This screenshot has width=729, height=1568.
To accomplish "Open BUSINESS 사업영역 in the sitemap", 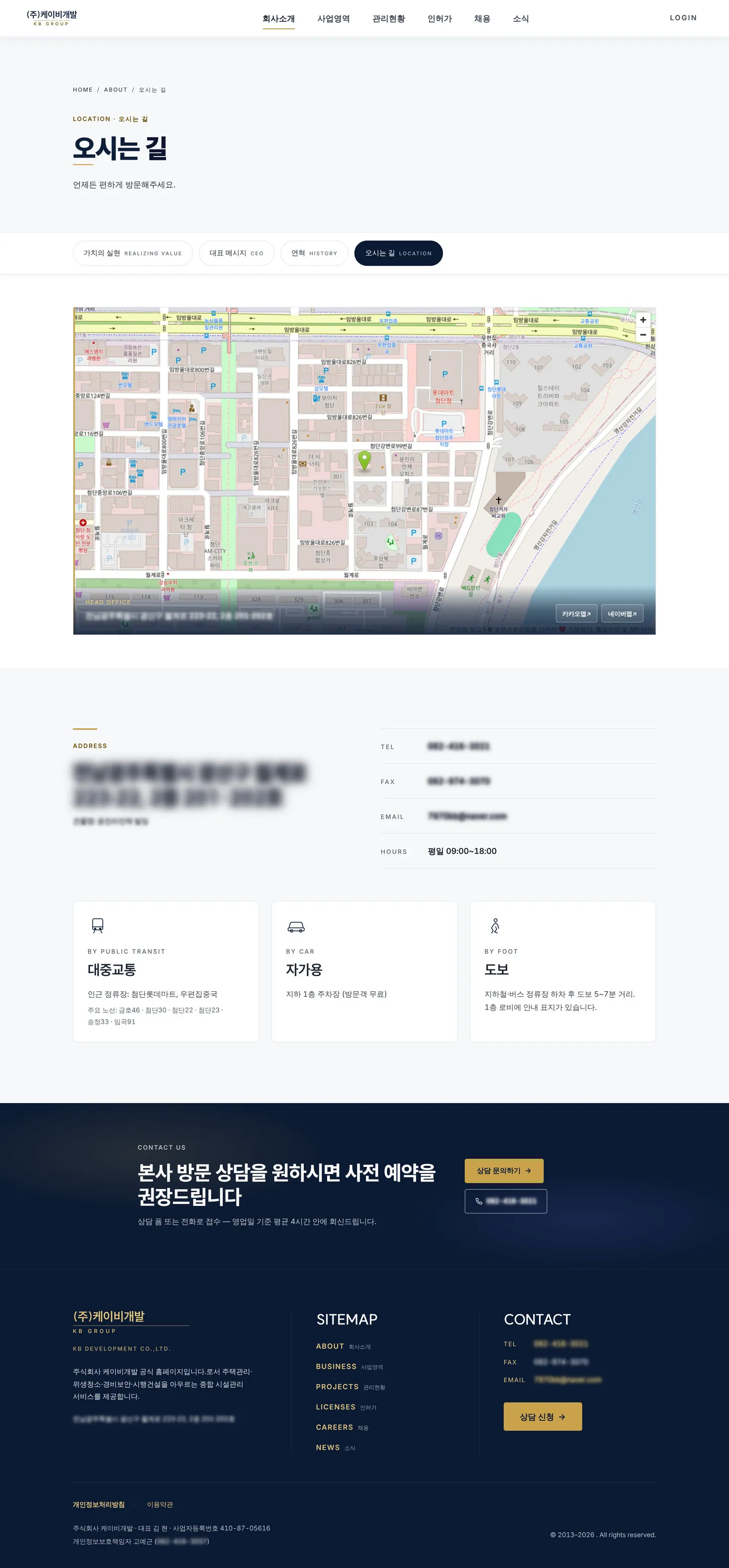I will 349,1366.
